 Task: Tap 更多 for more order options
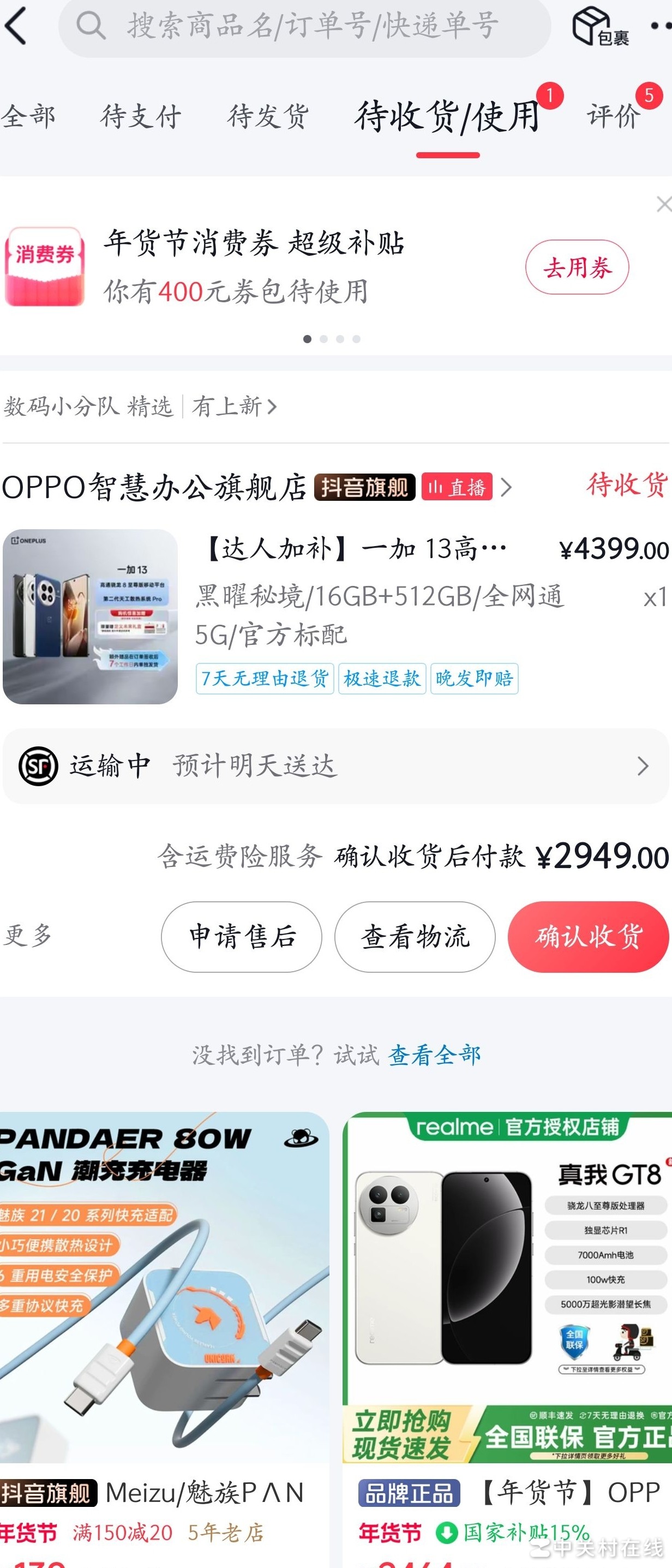(x=28, y=936)
